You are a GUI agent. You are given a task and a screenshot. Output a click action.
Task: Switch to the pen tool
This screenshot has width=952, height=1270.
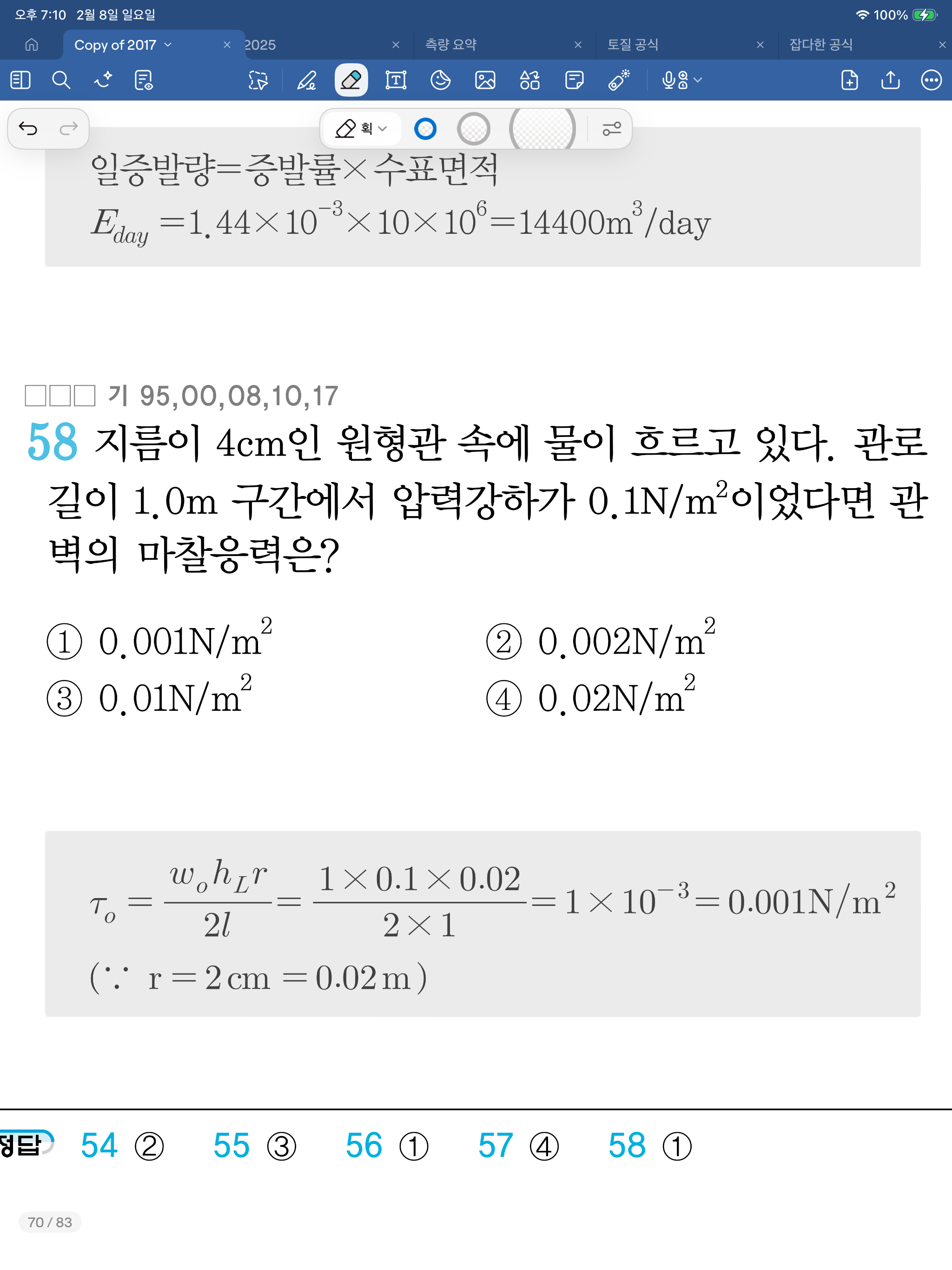click(307, 80)
